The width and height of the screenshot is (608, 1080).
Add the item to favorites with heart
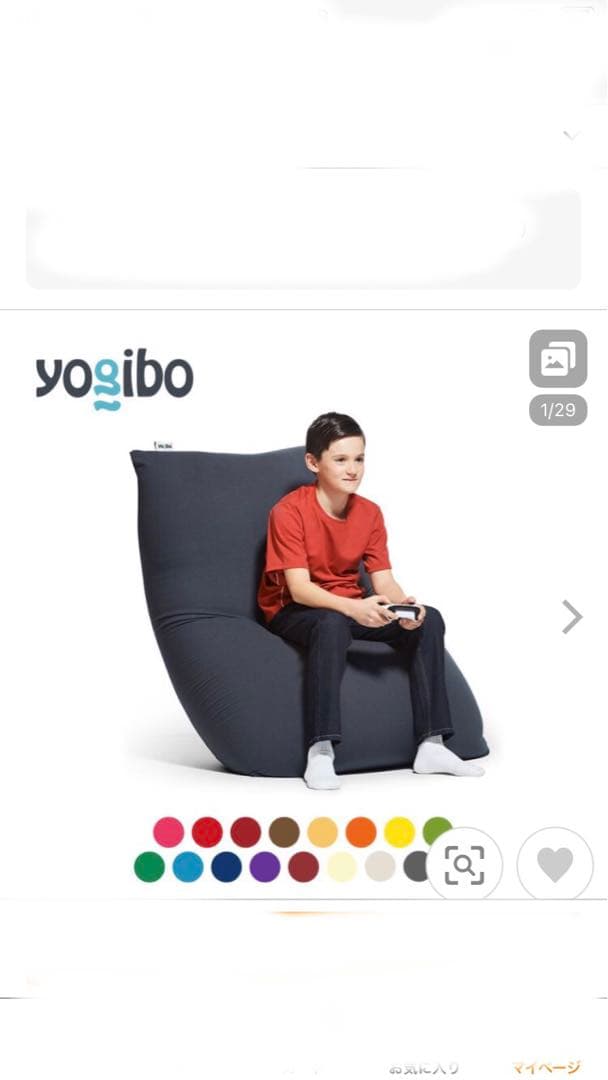click(x=555, y=865)
